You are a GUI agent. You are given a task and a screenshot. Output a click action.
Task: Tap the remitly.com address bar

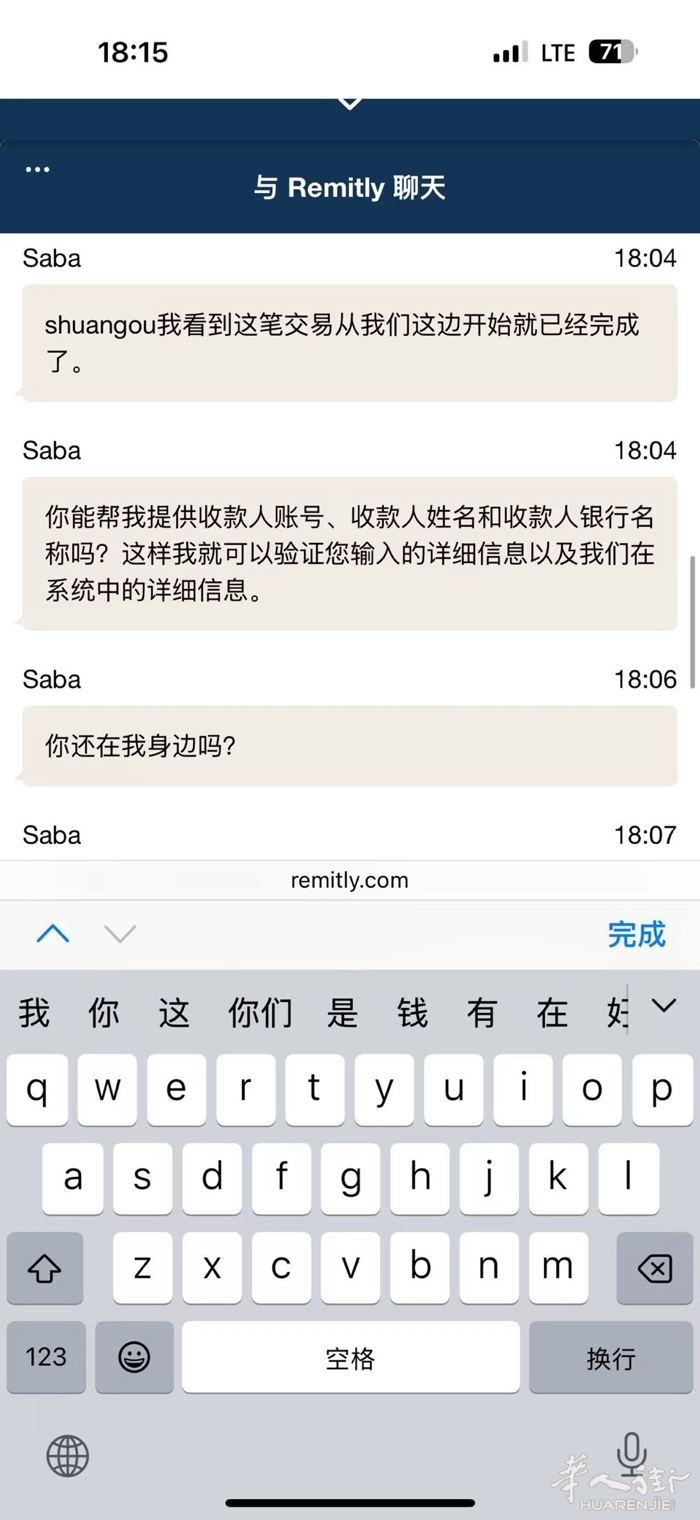coord(349,880)
